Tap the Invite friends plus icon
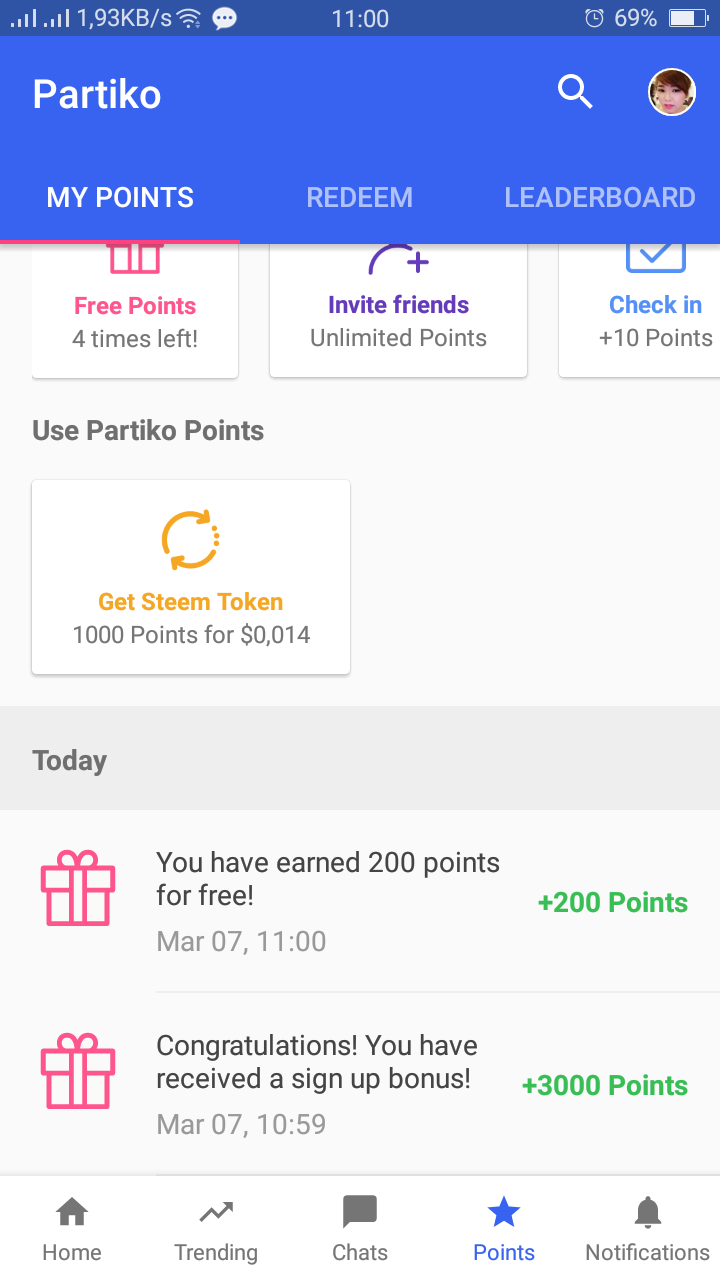 pos(398,258)
